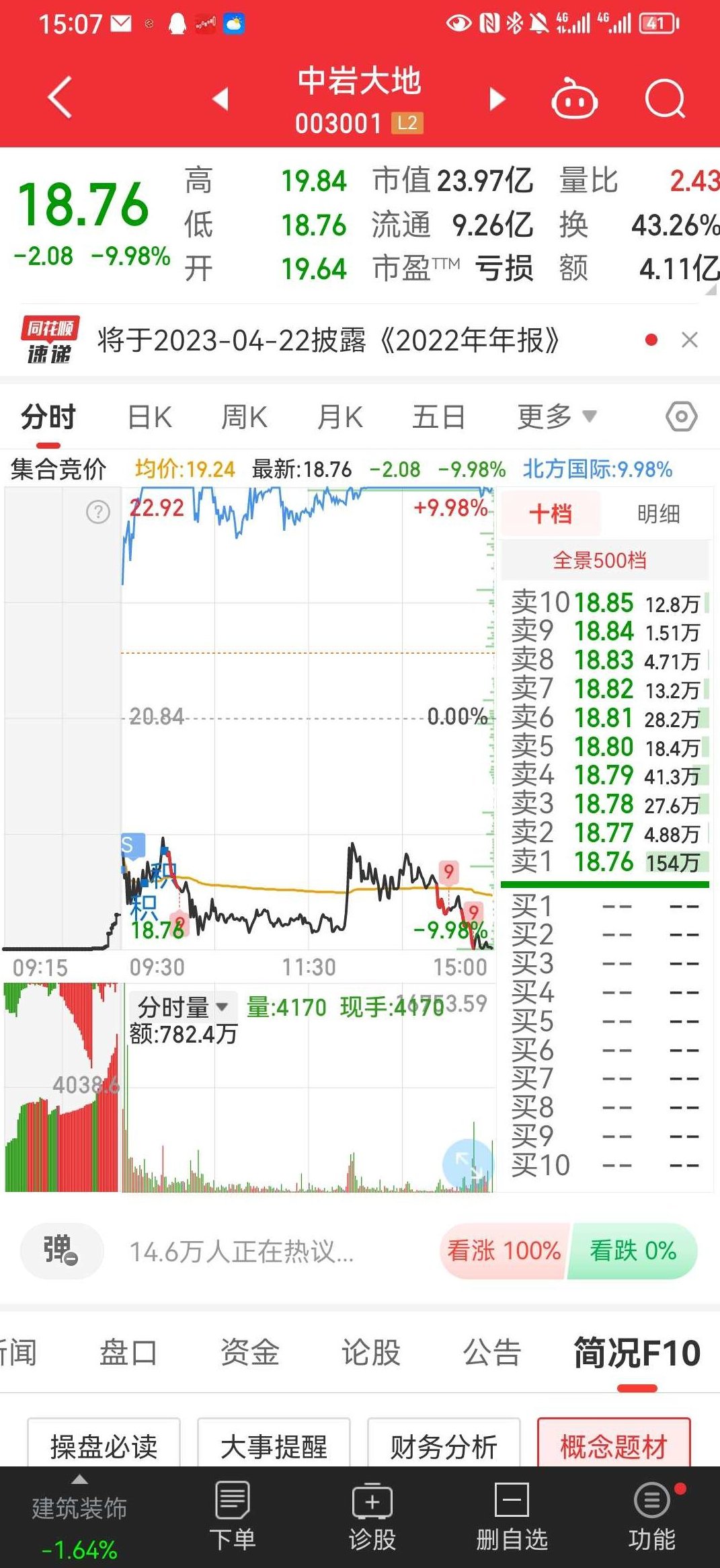Image resolution: width=720 pixels, height=1568 pixels.
Task: Switch order book view to 明细
Action: coord(657,513)
